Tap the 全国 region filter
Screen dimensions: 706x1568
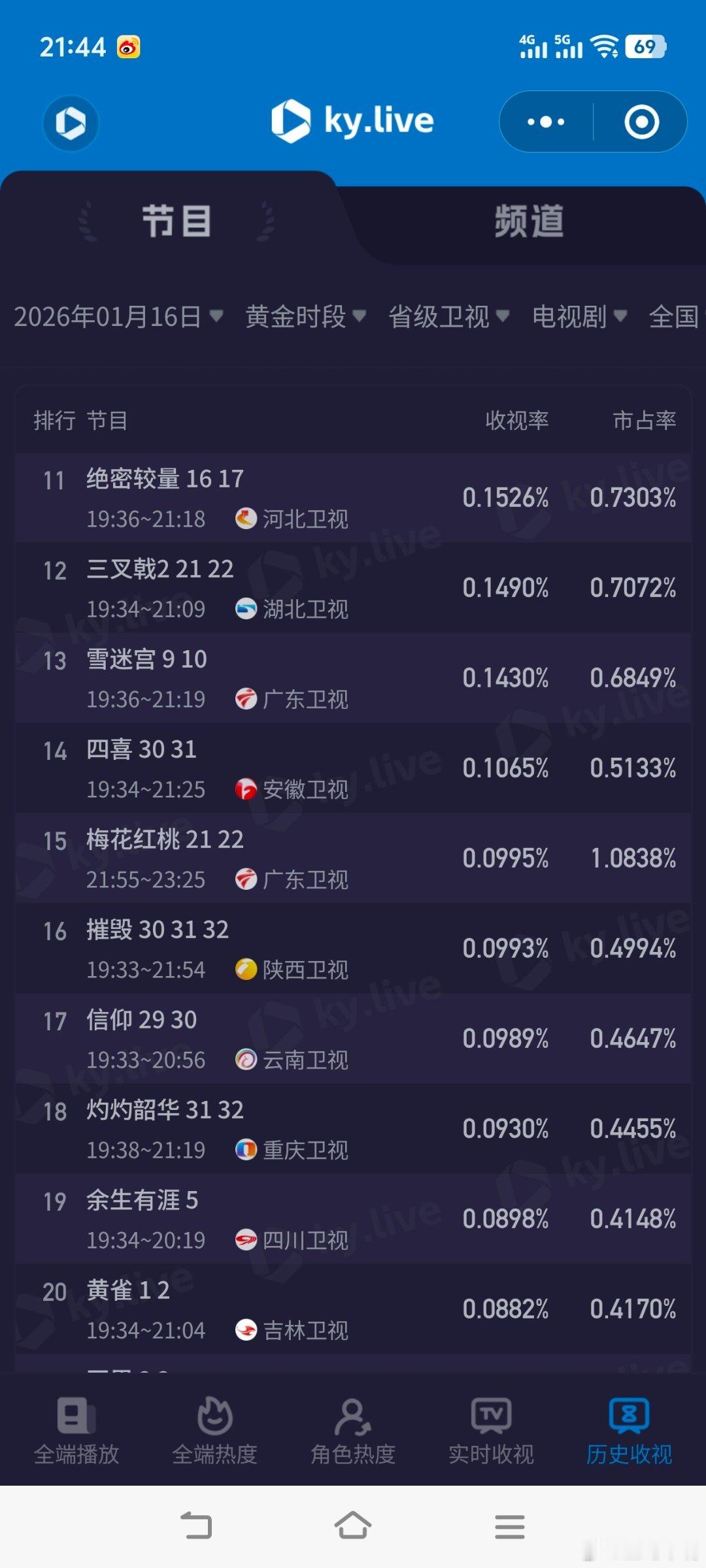pos(673,318)
